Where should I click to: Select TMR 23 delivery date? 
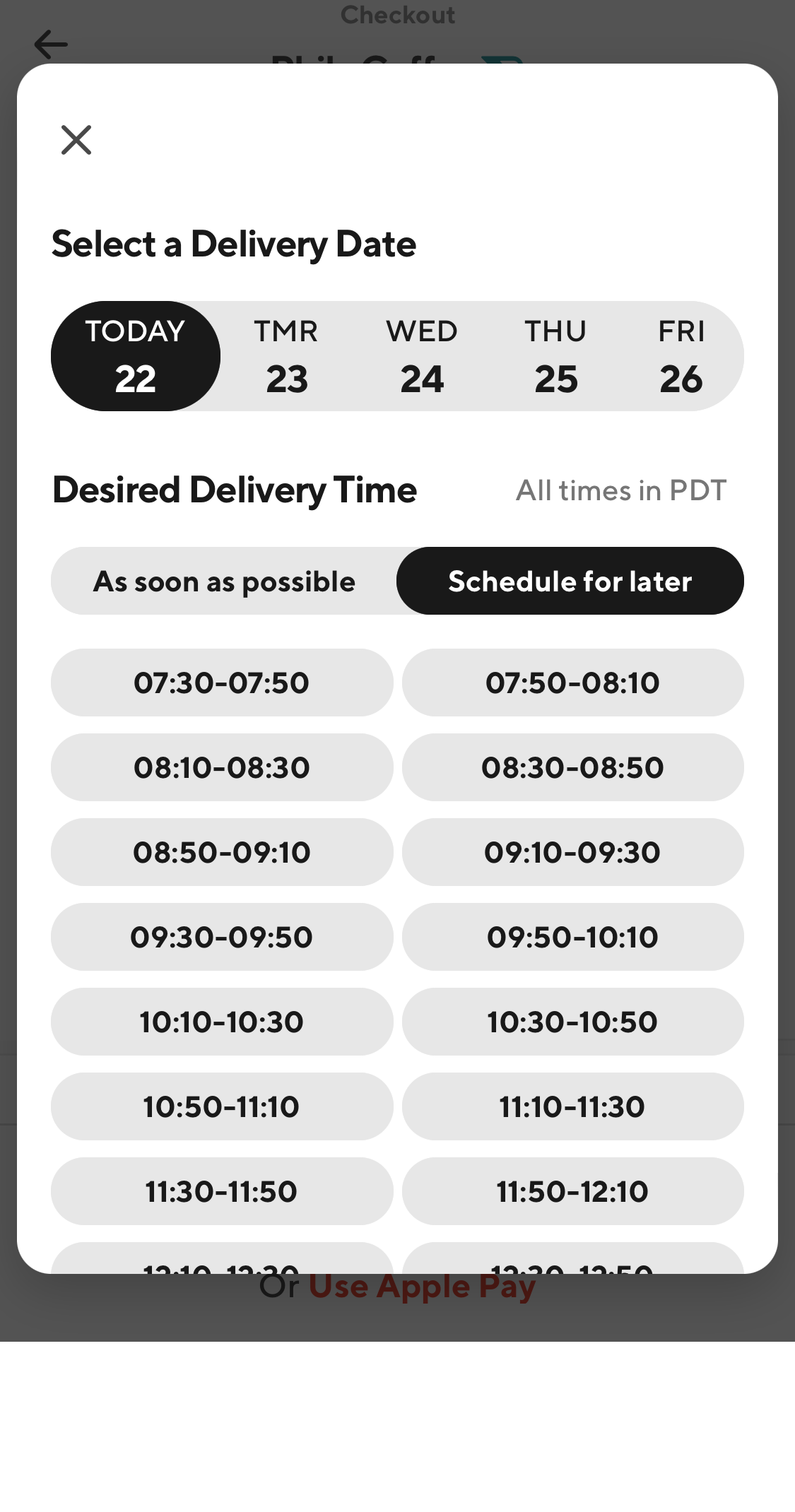tap(285, 355)
